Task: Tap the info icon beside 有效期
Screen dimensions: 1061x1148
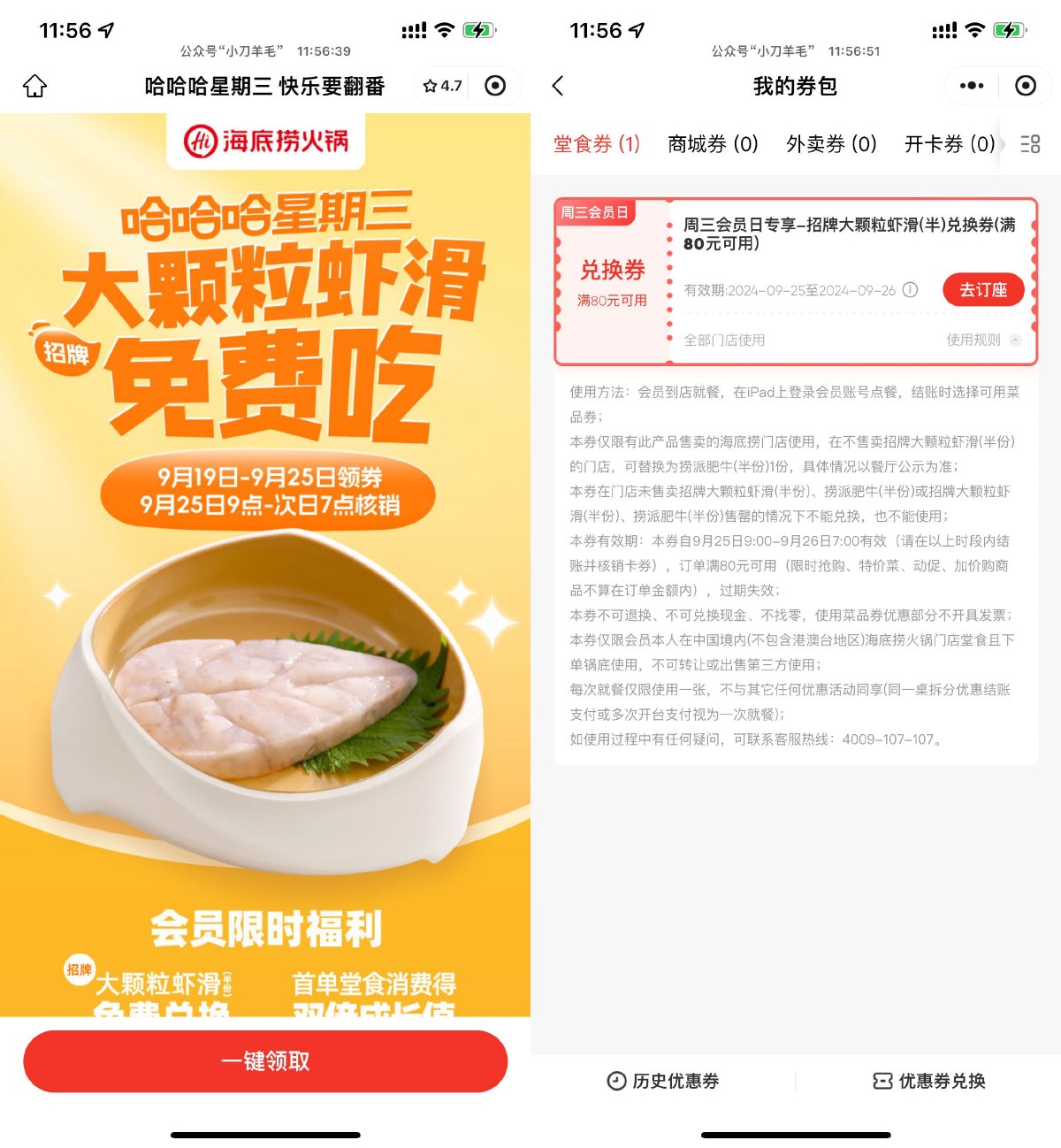Action: [x=910, y=290]
